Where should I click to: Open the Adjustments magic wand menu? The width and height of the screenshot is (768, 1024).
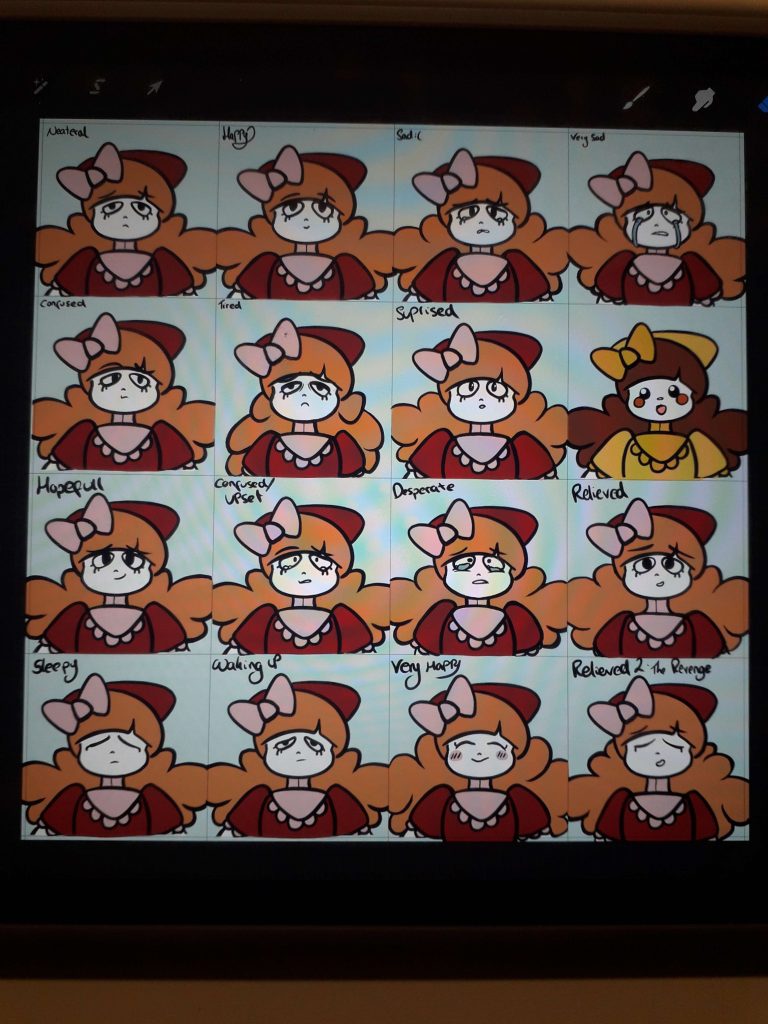[40, 87]
